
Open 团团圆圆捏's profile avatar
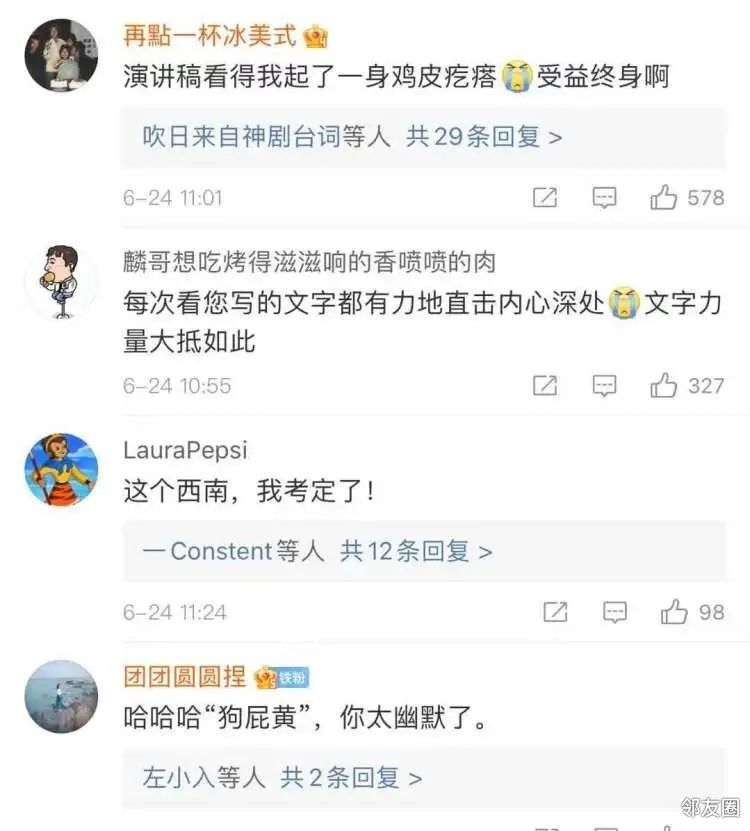[61, 697]
